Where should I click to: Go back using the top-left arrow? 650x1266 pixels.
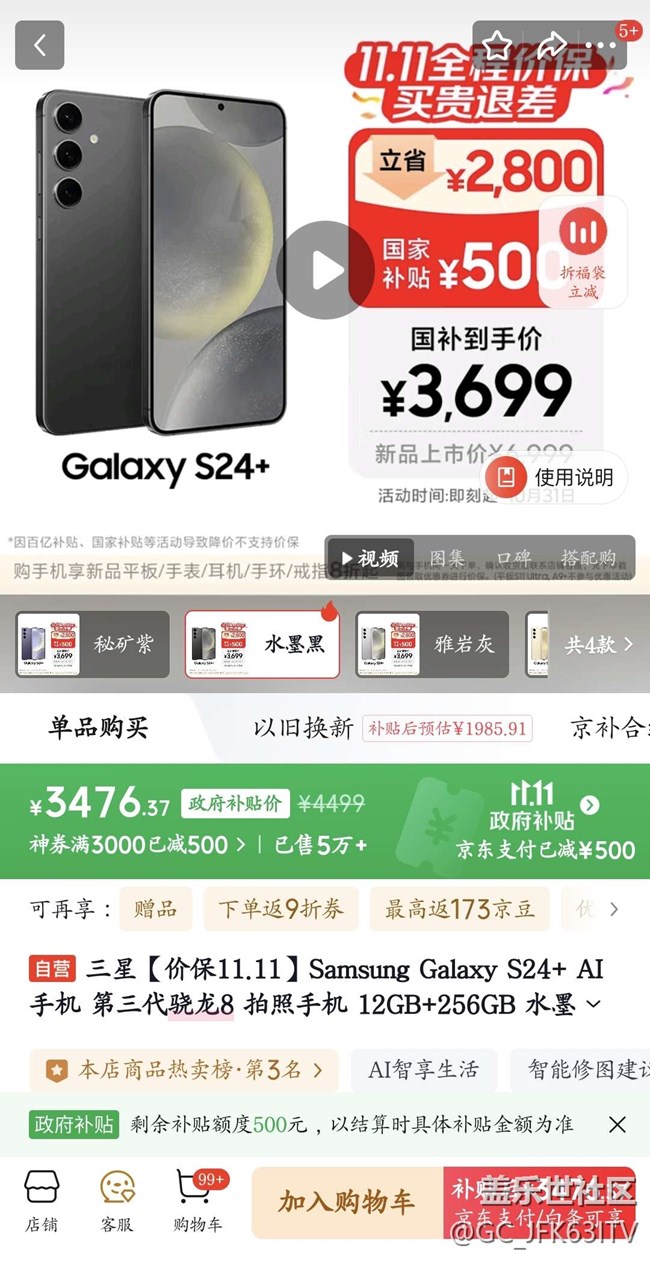tap(40, 45)
